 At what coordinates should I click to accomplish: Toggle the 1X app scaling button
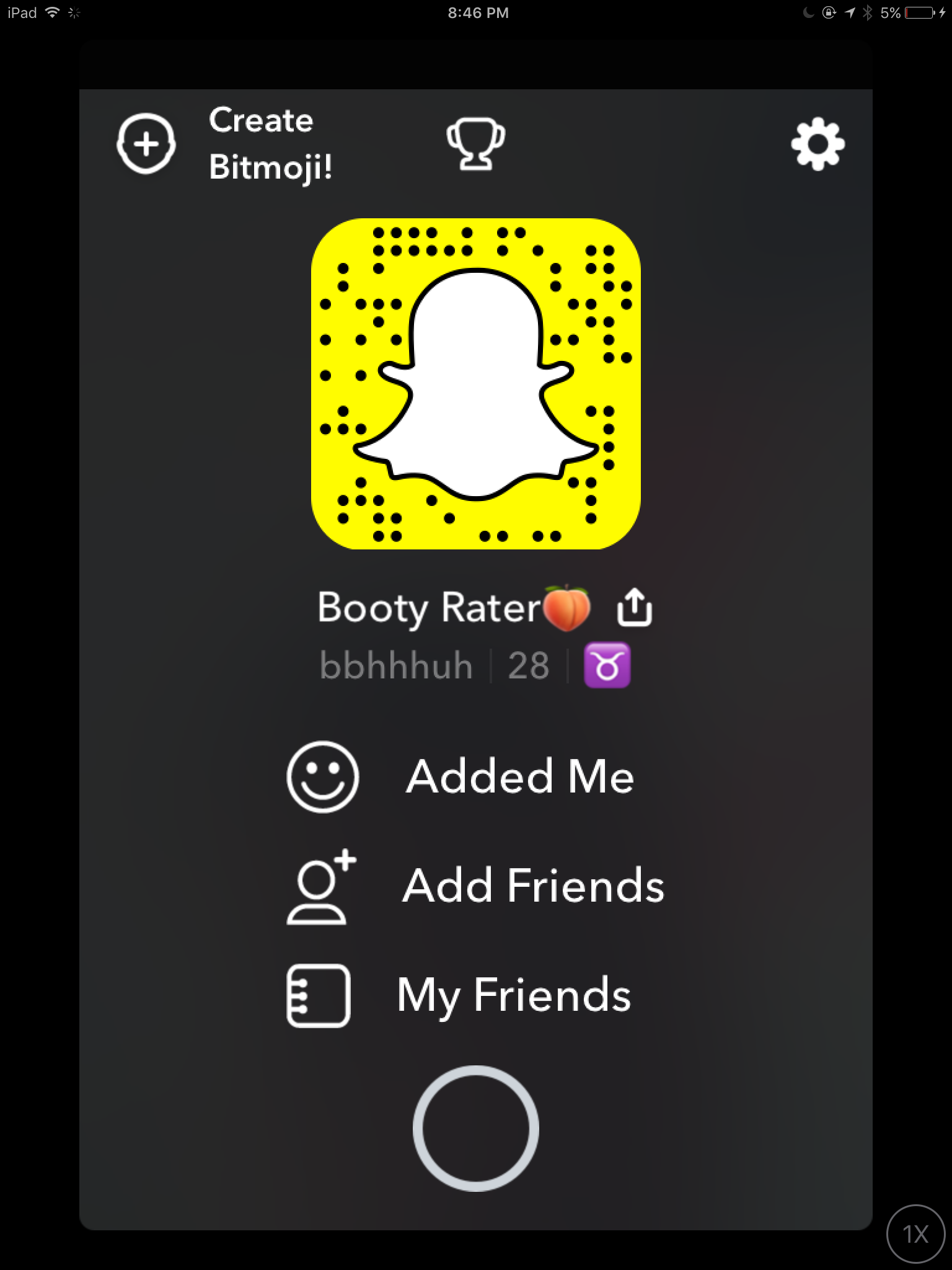coord(916,1234)
